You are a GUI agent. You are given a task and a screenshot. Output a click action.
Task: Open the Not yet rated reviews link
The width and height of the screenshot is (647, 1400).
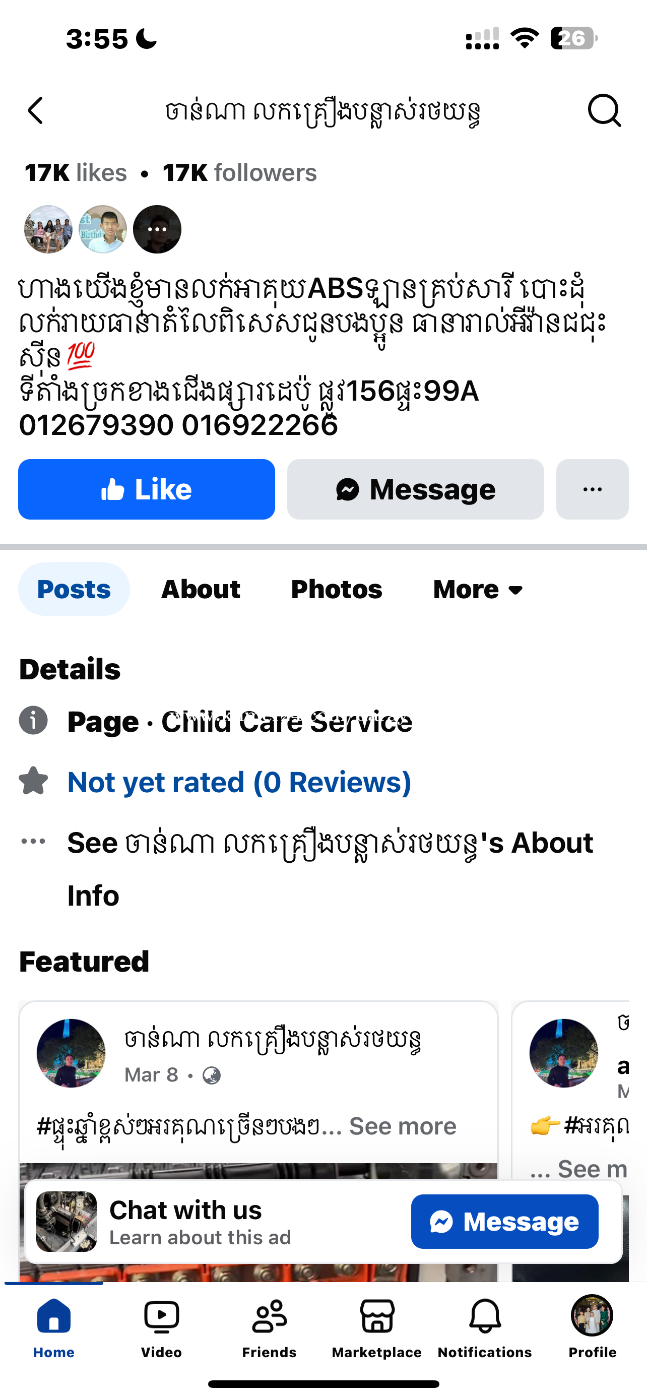pyautogui.click(x=239, y=782)
